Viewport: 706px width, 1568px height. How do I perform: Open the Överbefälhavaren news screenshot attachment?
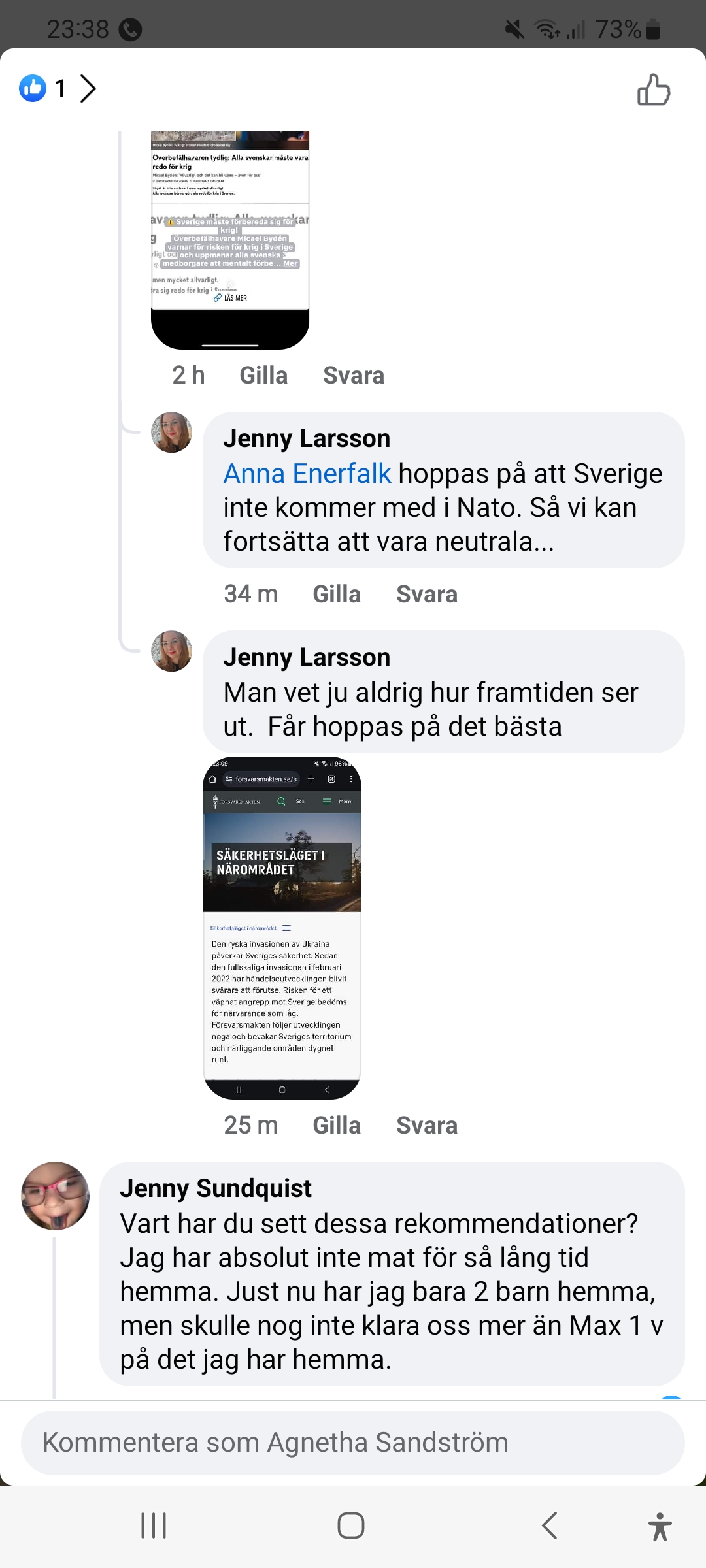click(x=230, y=239)
